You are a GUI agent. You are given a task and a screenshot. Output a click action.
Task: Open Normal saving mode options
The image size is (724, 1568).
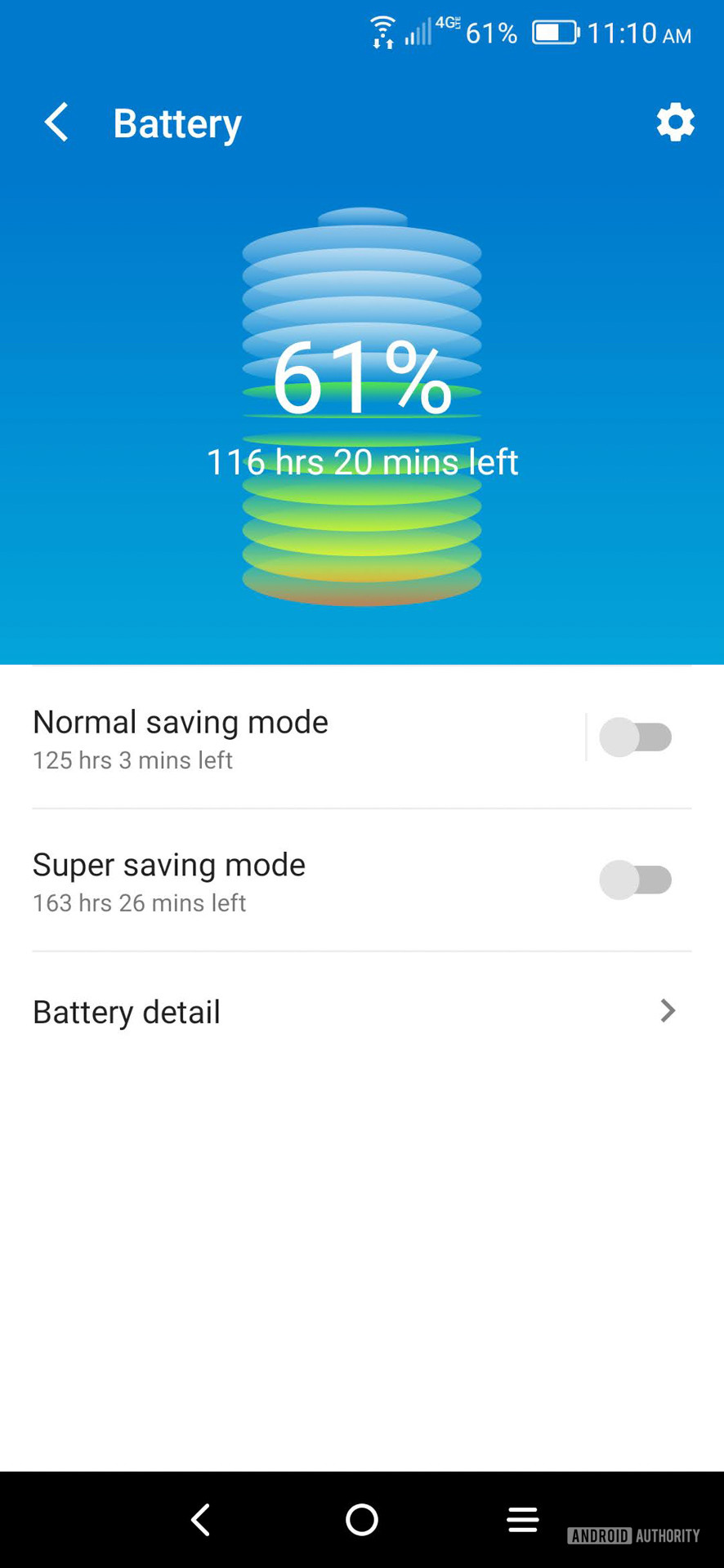[307, 738]
